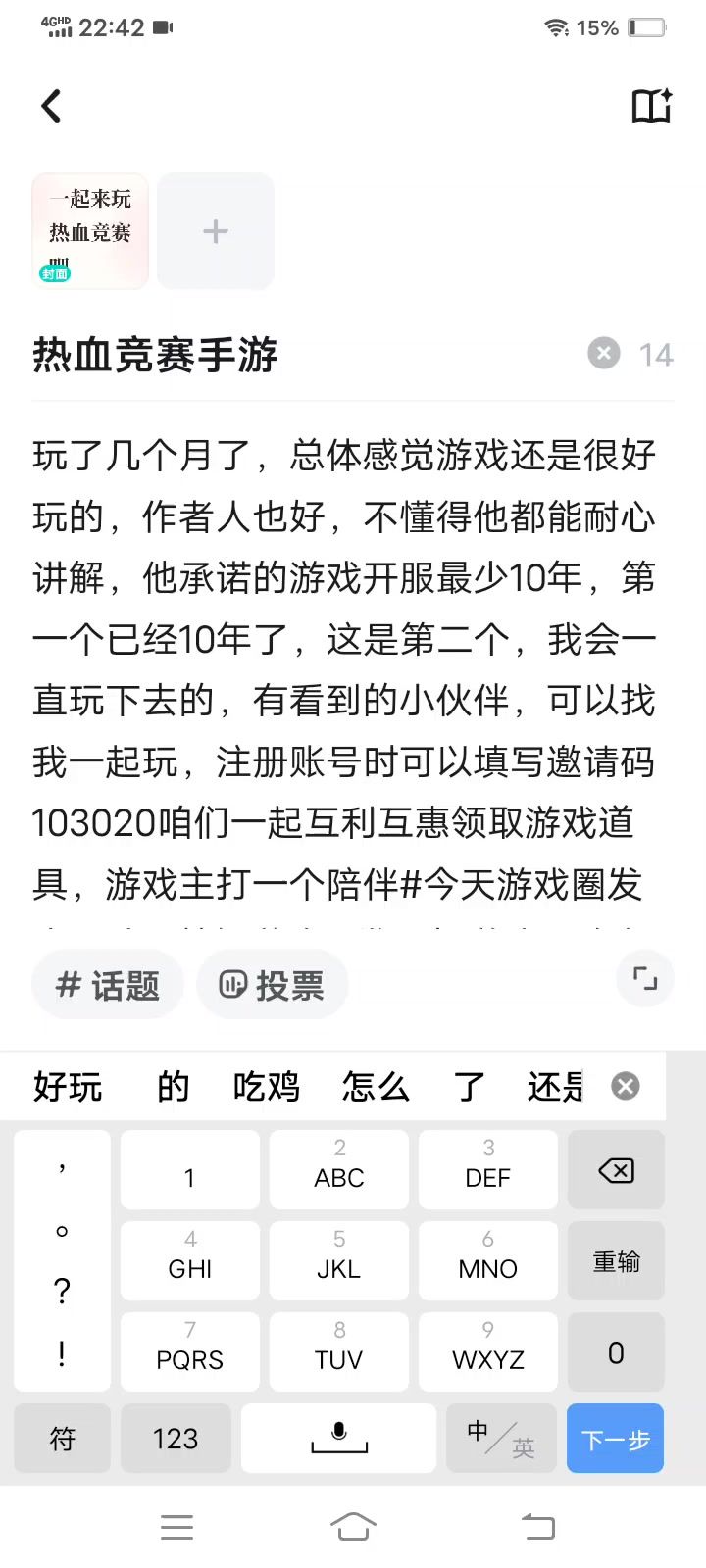
Task: Open the writing assistant book icon
Action: [x=651, y=106]
